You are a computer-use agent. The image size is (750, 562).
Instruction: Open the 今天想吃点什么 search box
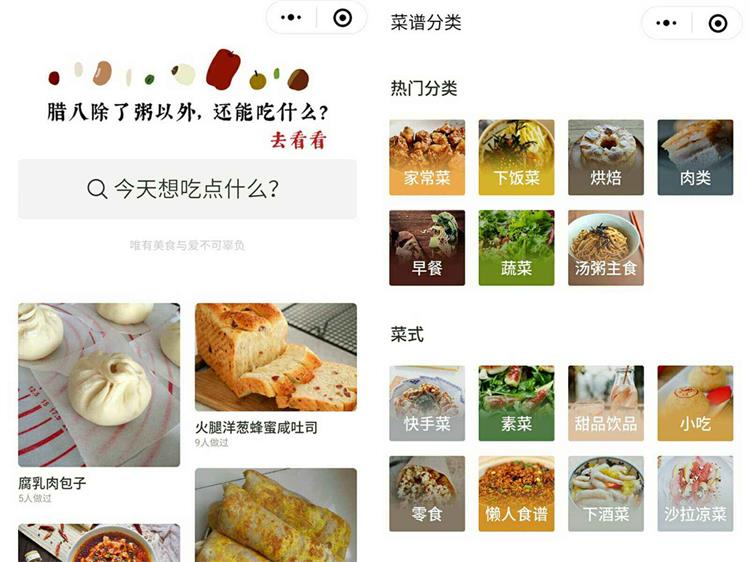click(187, 189)
